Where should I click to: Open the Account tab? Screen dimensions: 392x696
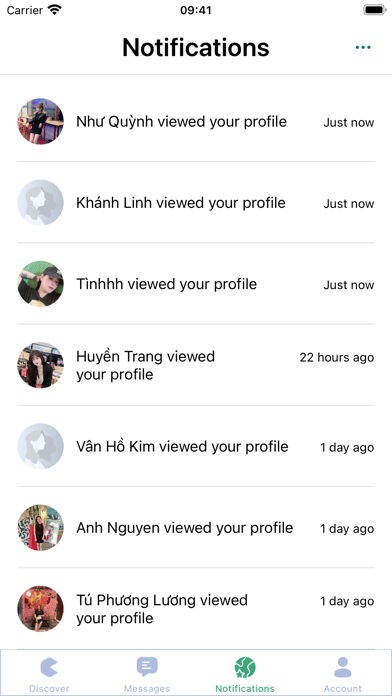(342, 674)
